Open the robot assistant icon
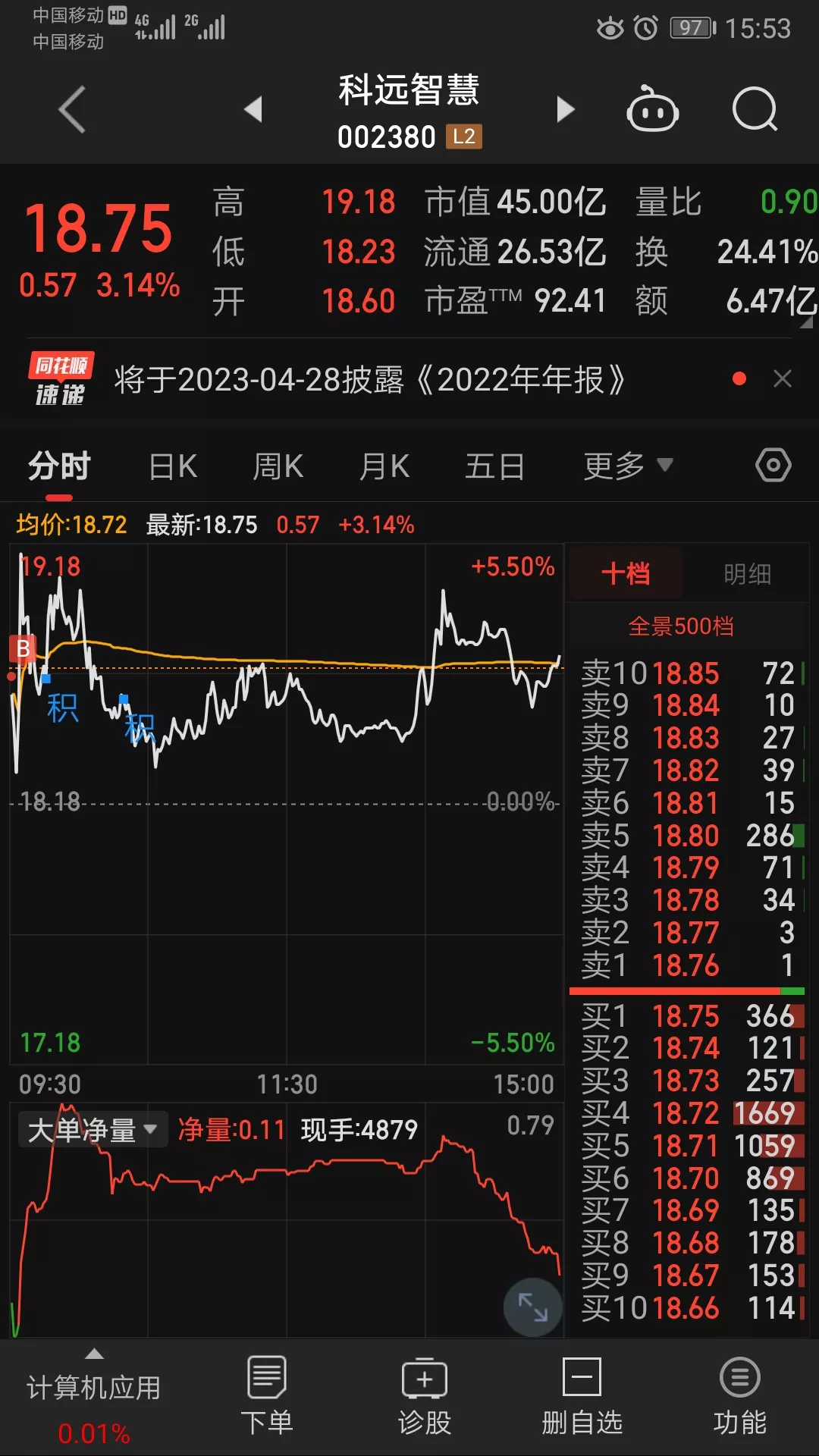The height and width of the screenshot is (1456, 819). click(652, 109)
